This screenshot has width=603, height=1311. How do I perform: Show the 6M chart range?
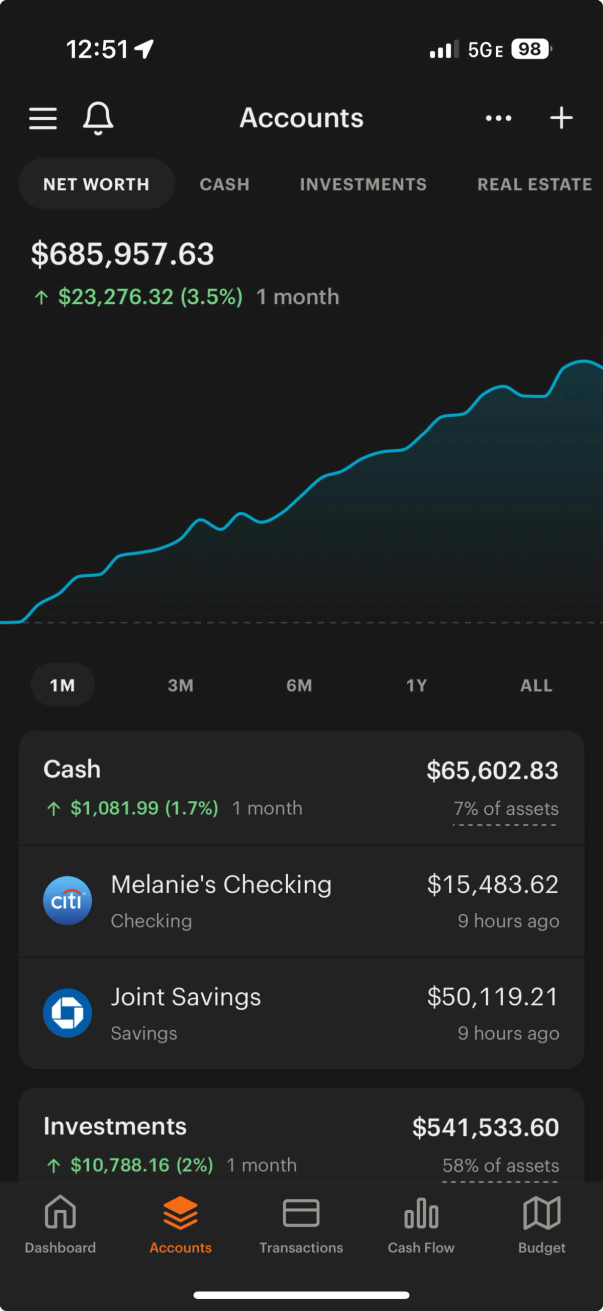click(299, 685)
